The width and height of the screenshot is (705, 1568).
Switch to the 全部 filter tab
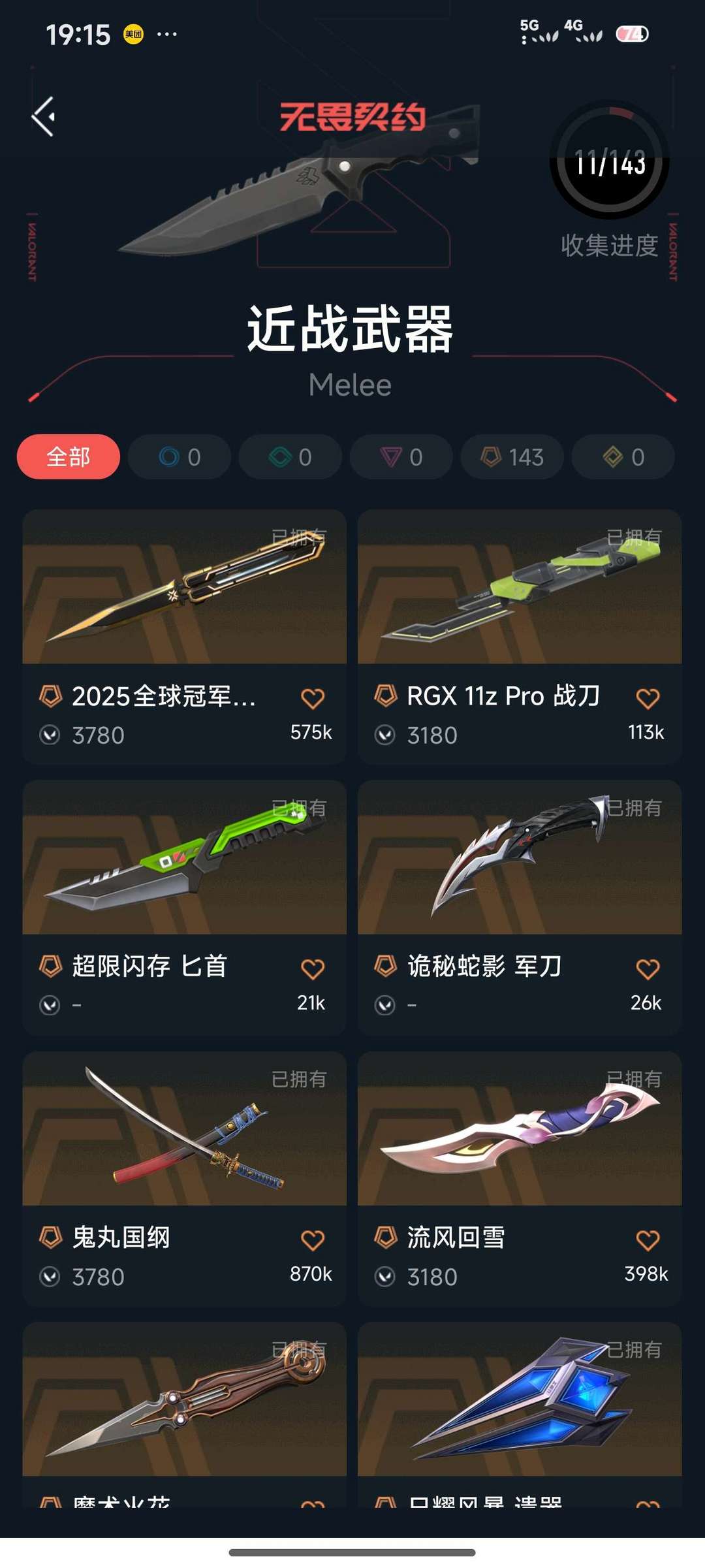(69, 457)
